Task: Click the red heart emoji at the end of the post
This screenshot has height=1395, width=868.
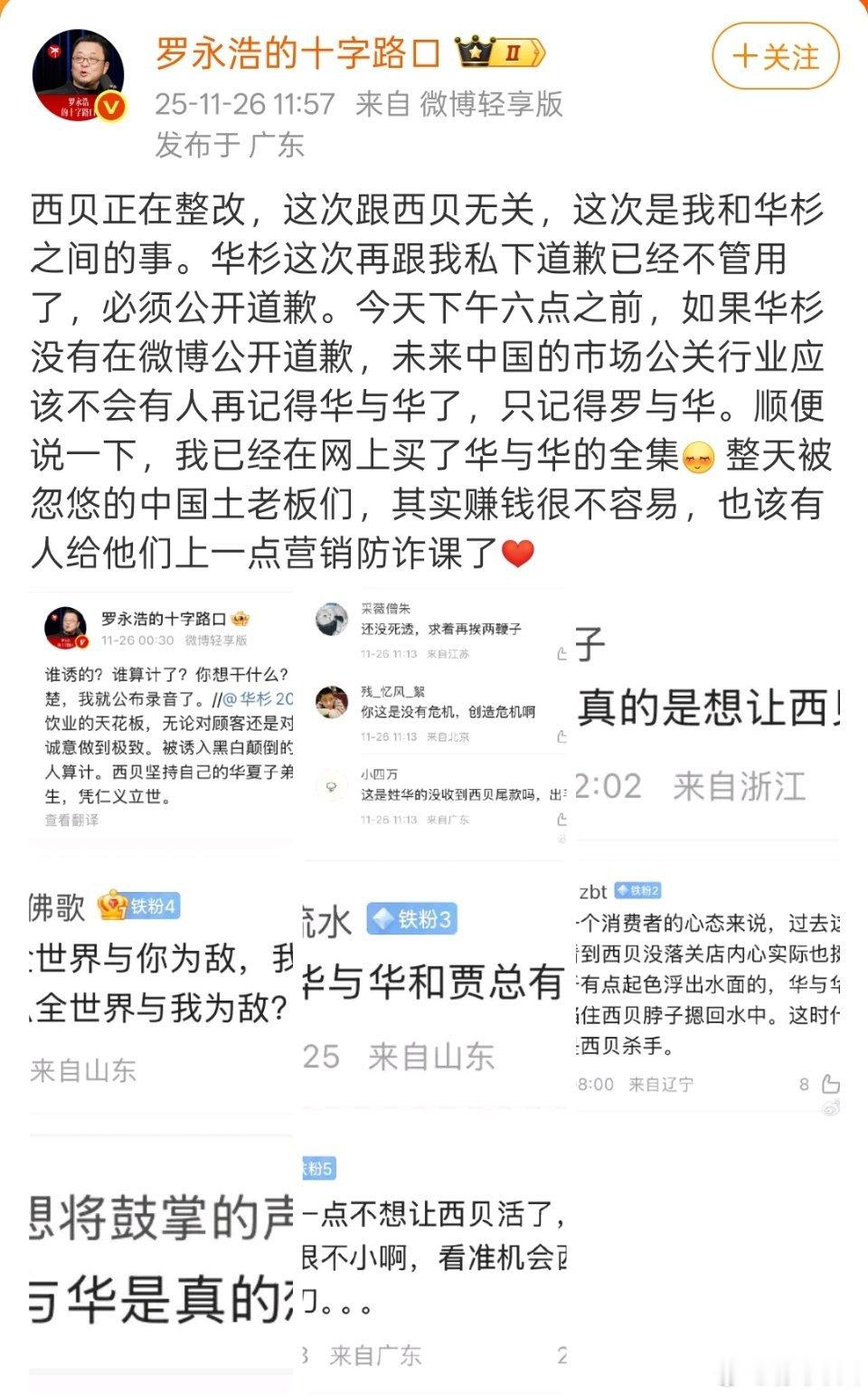Action: [518, 553]
